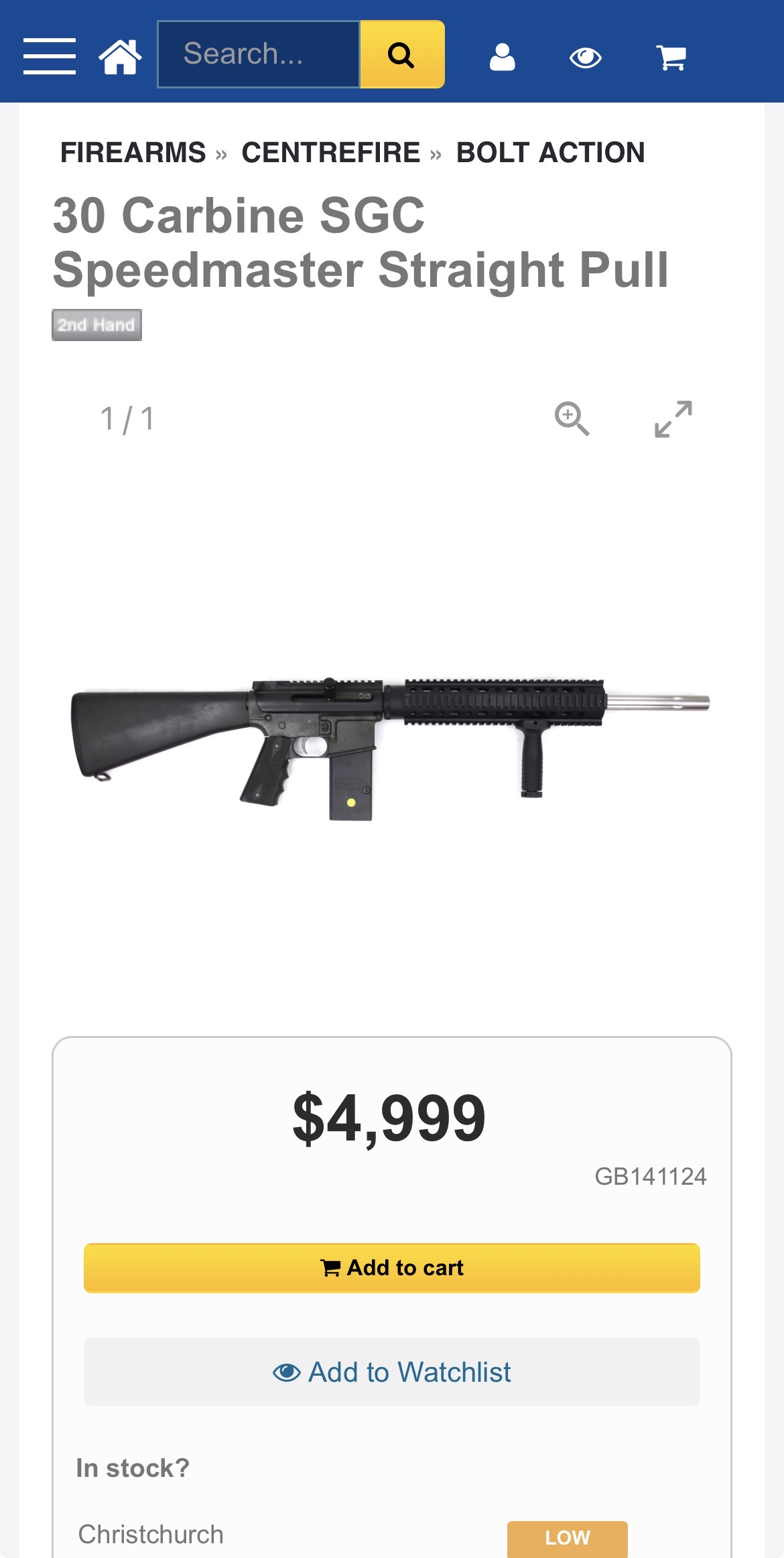
Task: Focus the Search field
Action: (259, 54)
